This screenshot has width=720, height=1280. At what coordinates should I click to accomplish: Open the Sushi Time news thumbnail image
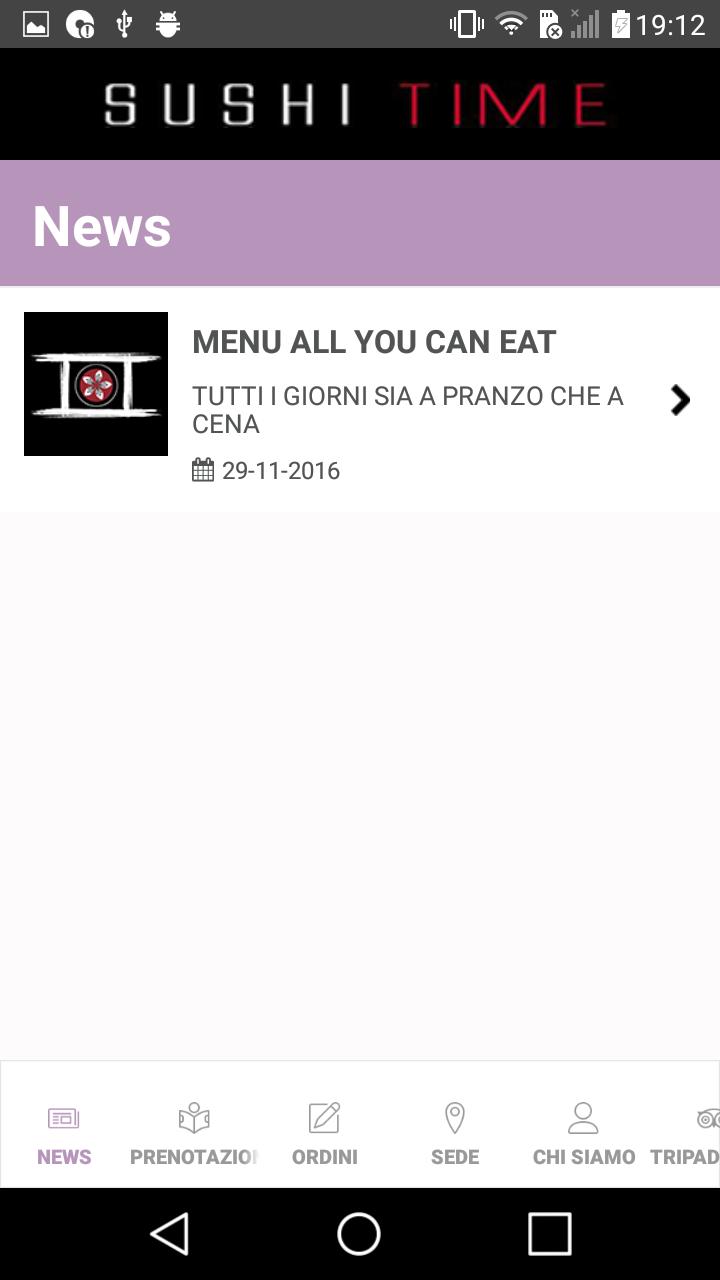click(95, 383)
